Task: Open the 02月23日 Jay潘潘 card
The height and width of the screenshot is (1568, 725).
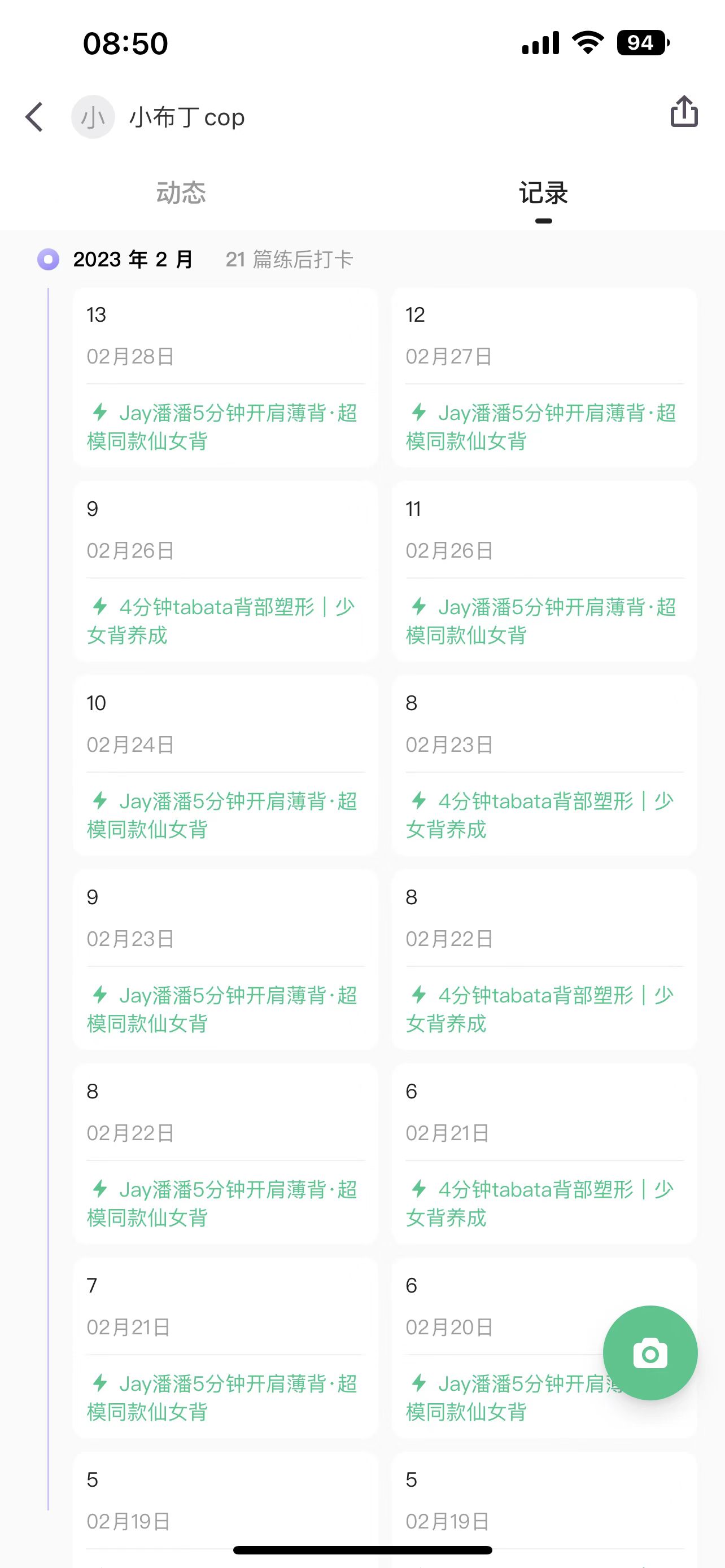Action: point(225,960)
